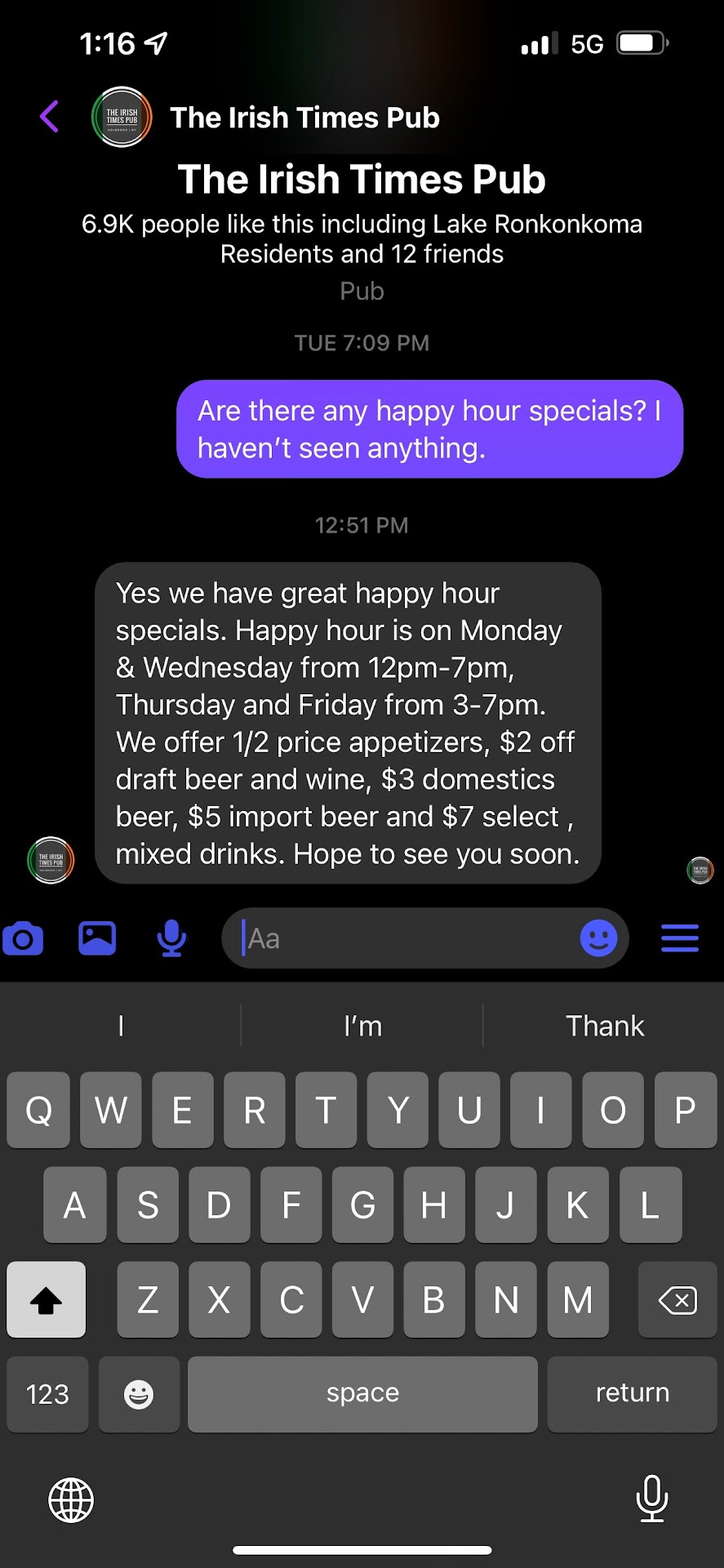Go back from the Irish Times Pub chat
This screenshot has height=1568, width=724.
(x=49, y=117)
